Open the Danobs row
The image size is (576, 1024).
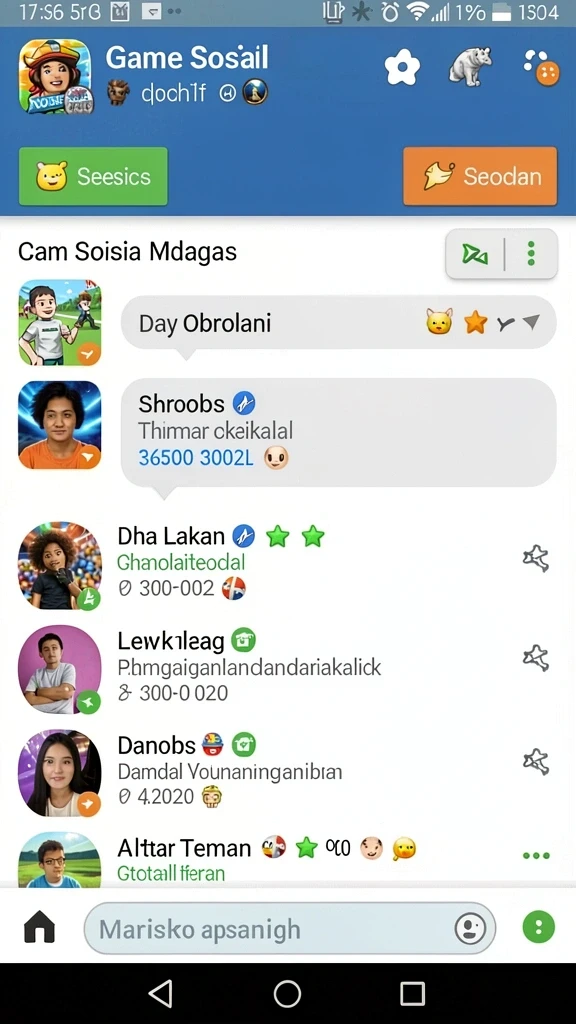pos(287,771)
